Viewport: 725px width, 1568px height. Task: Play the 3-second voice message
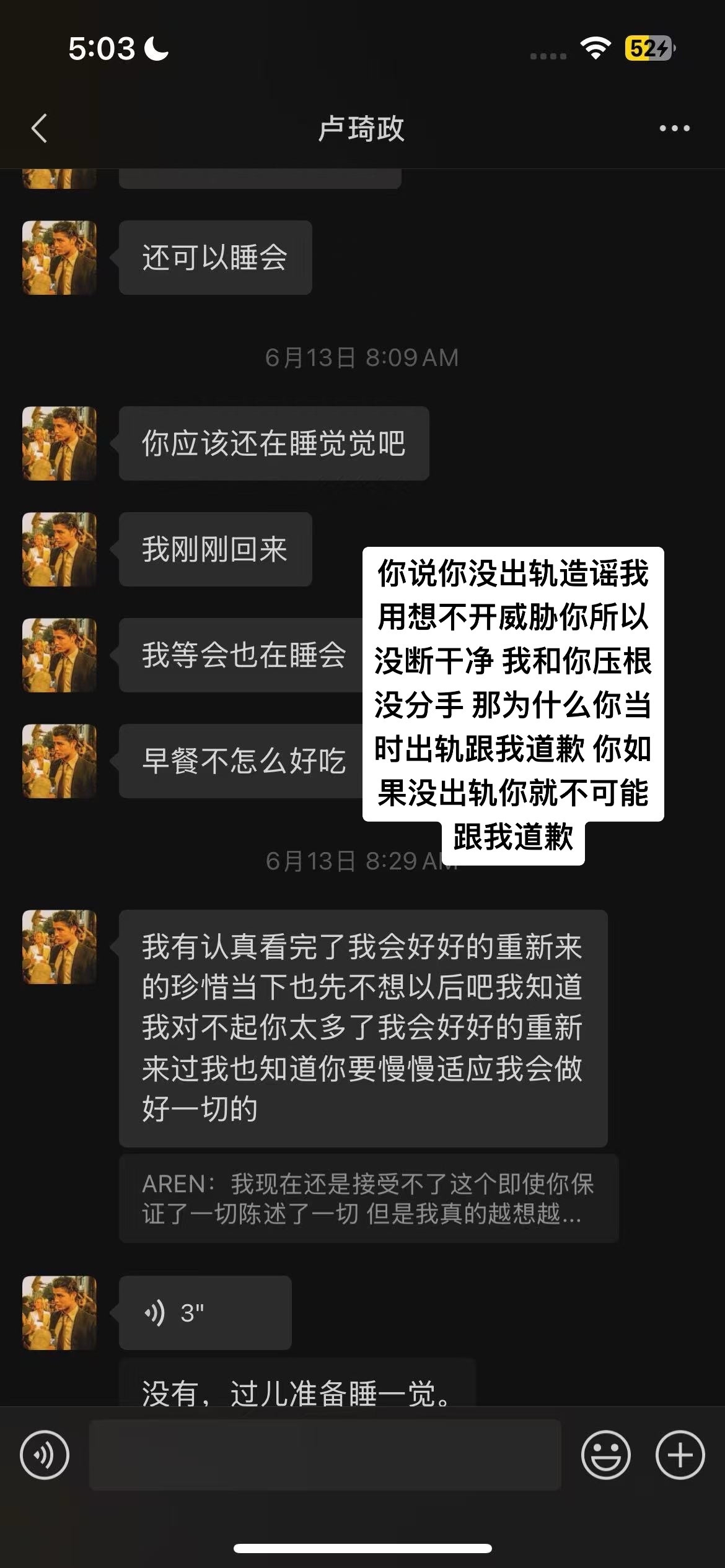click(204, 1313)
